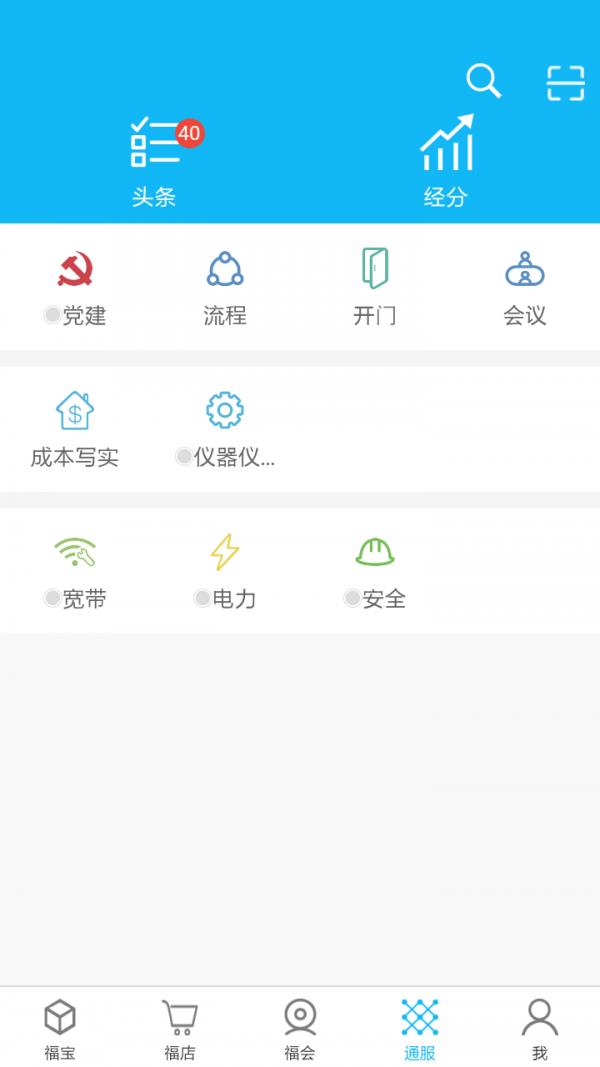Open the 党建 item
This screenshot has width=600, height=1067.
click(75, 287)
